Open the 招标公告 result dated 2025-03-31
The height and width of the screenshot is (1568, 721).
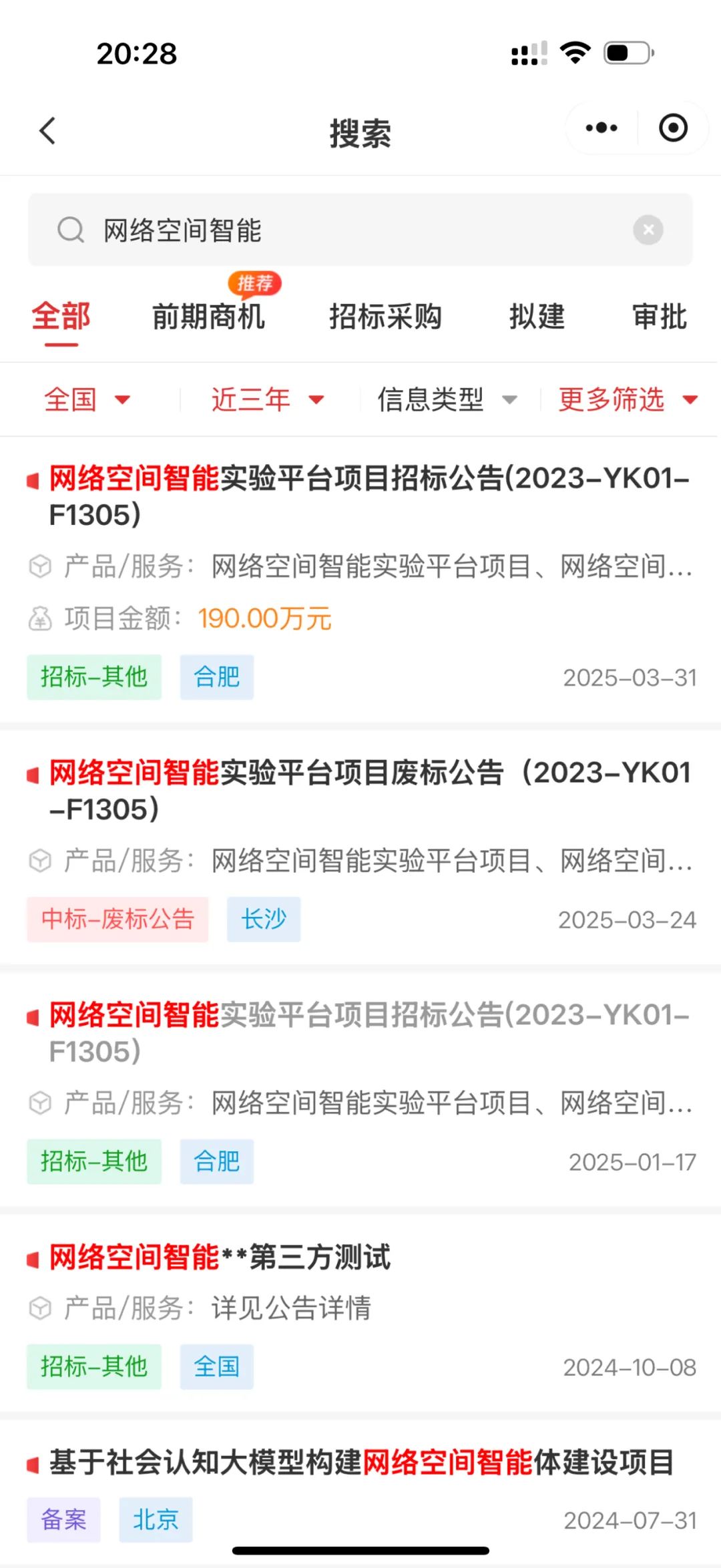tap(369, 496)
